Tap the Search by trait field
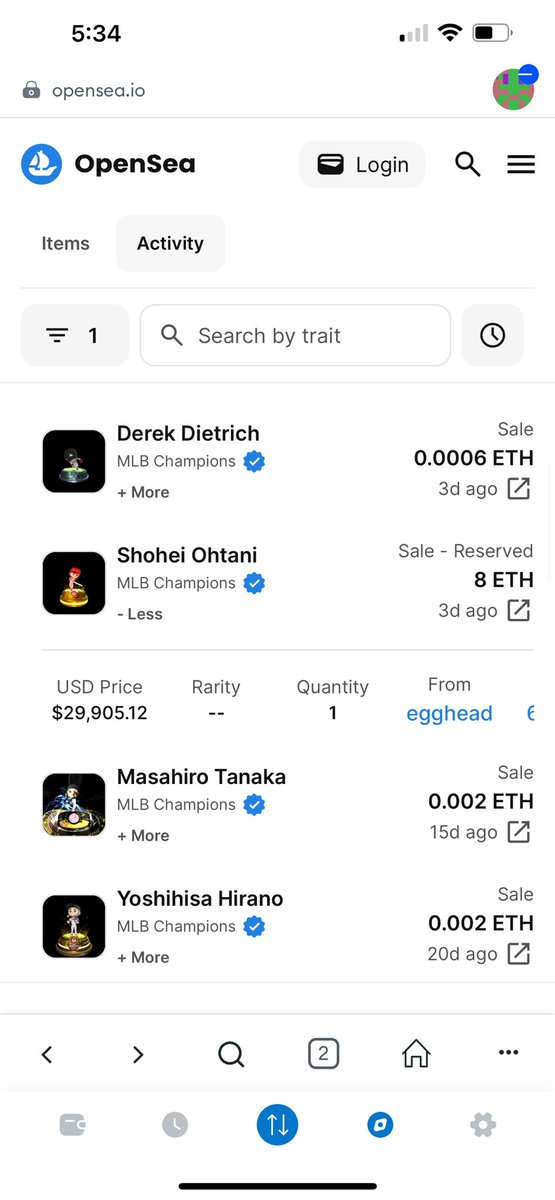The image size is (555, 1200). click(x=295, y=335)
